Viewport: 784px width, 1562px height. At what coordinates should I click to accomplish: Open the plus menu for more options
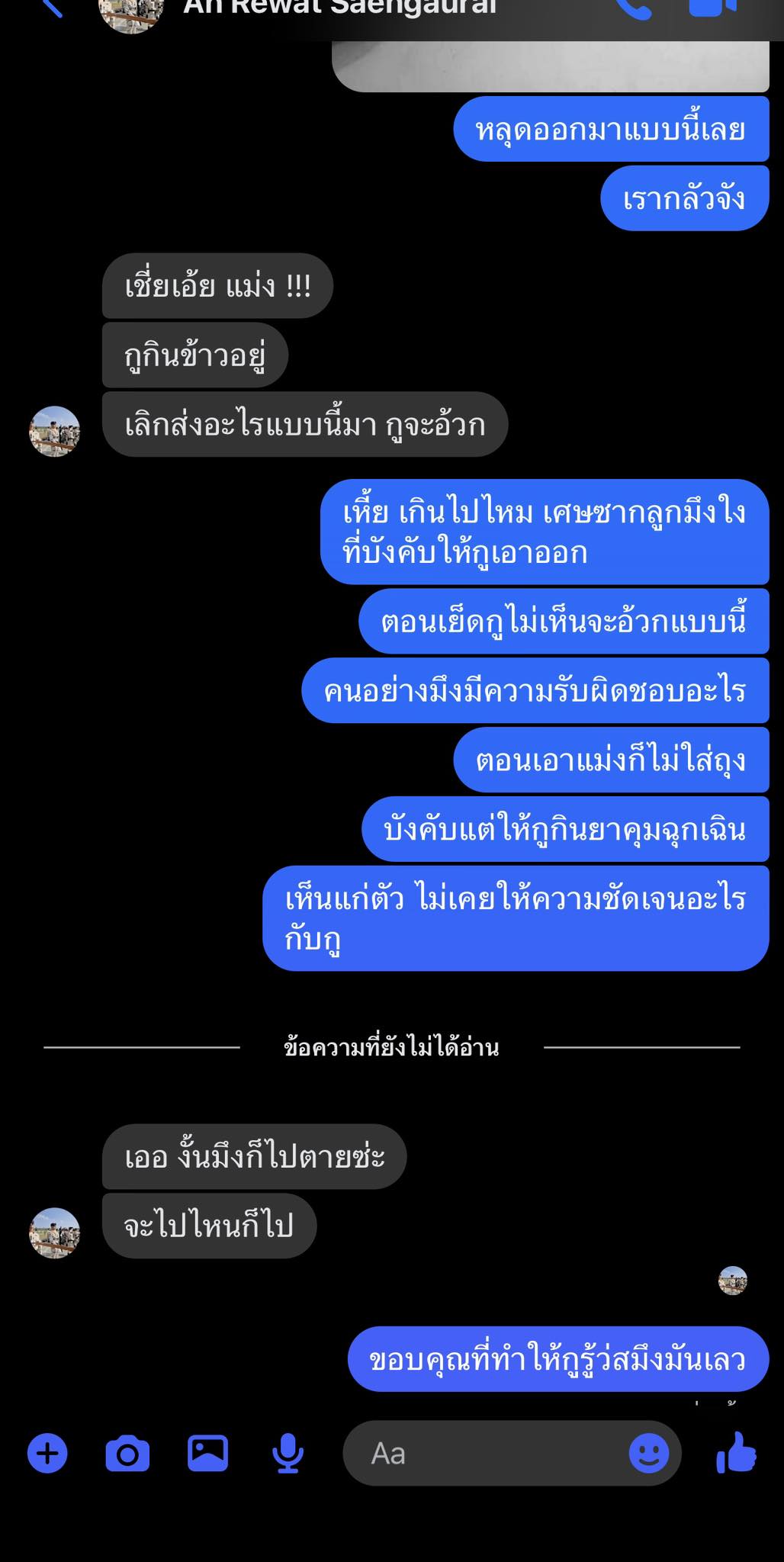[47, 1453]
